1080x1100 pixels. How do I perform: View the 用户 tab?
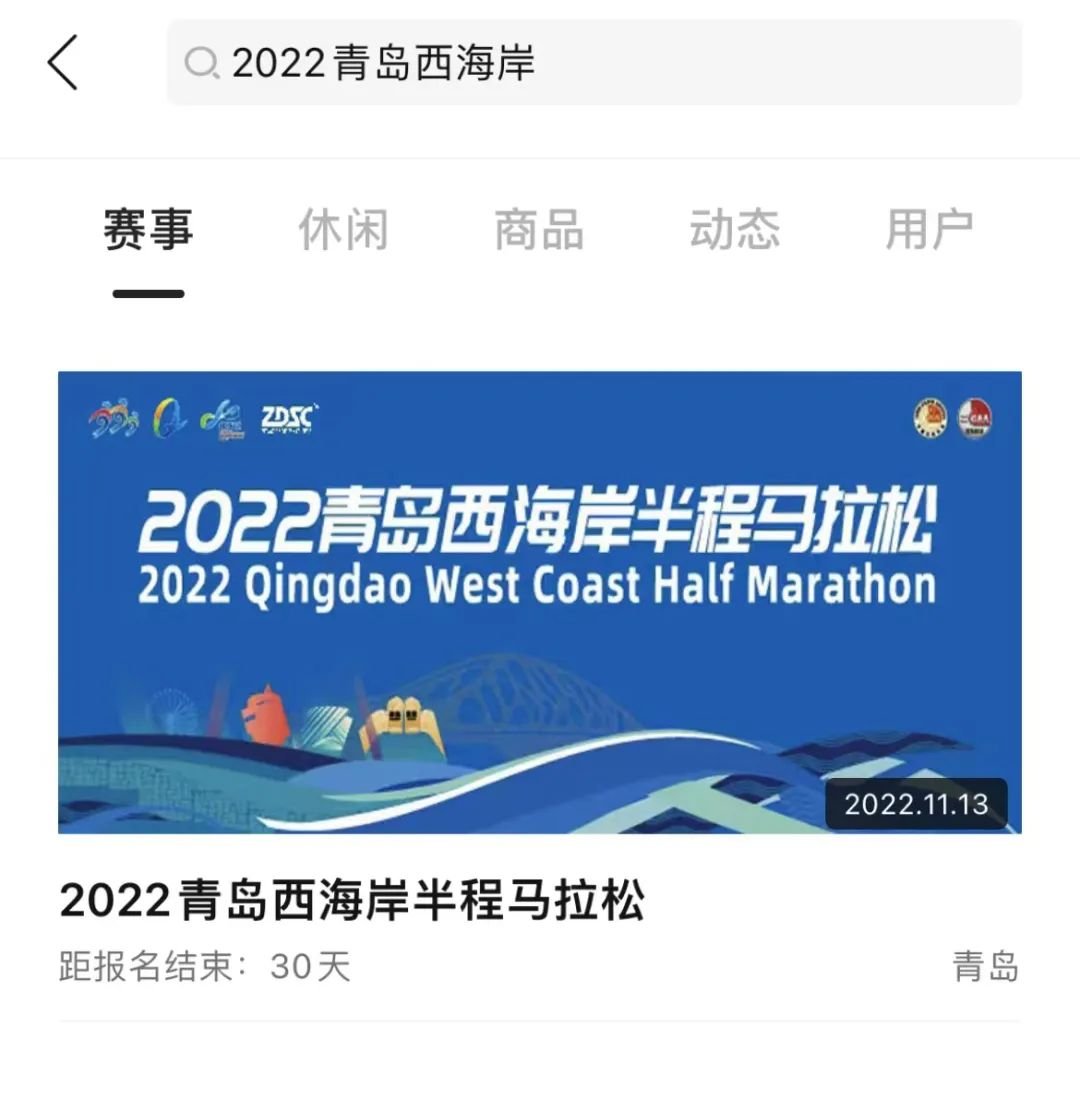[x=929, y=230]
